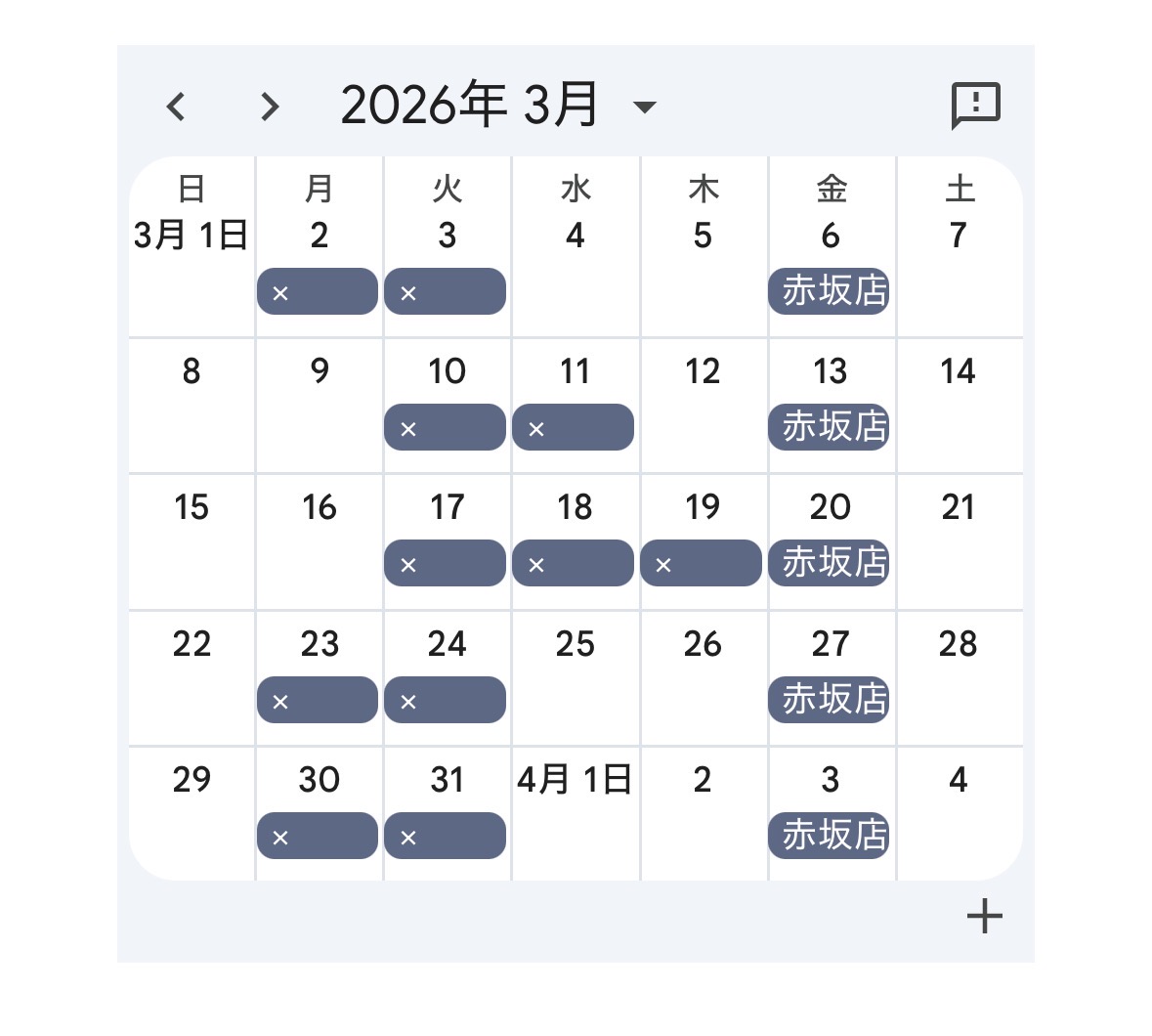Go to the previous month
This screenshot has height=1036, width=1152.
(177, 106)
